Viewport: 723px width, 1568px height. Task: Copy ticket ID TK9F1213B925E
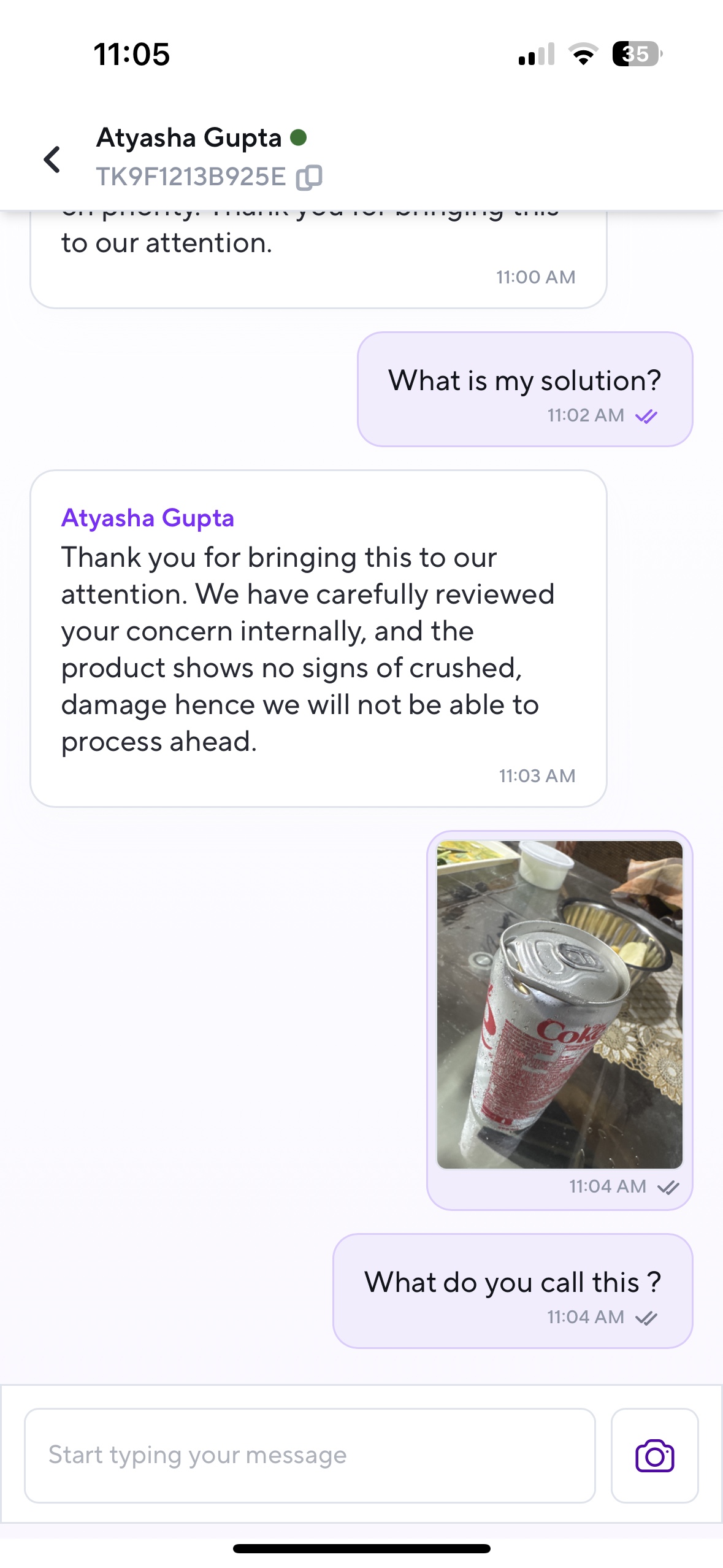click(310, 177)
